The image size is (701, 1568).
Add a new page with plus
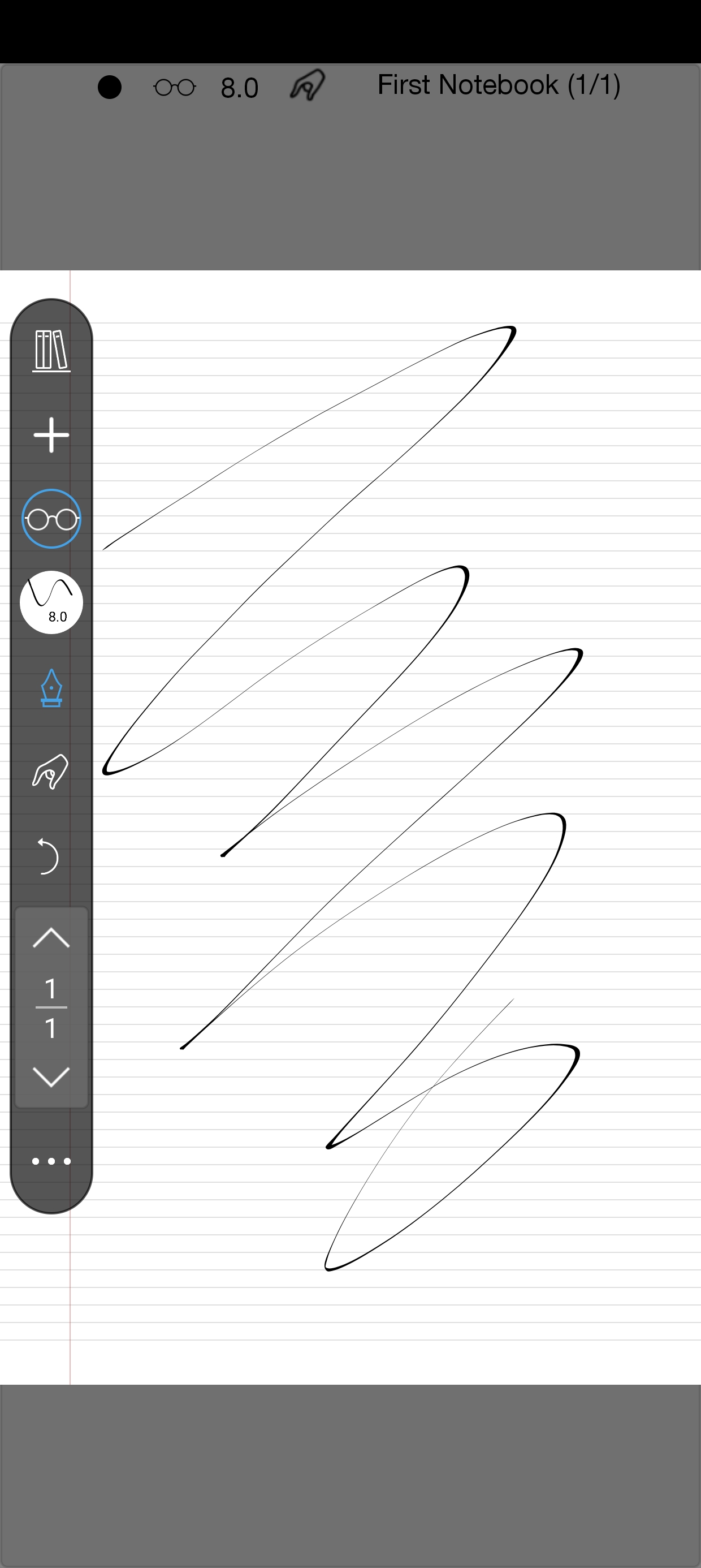pyautogui.click(x=51, y=435)
